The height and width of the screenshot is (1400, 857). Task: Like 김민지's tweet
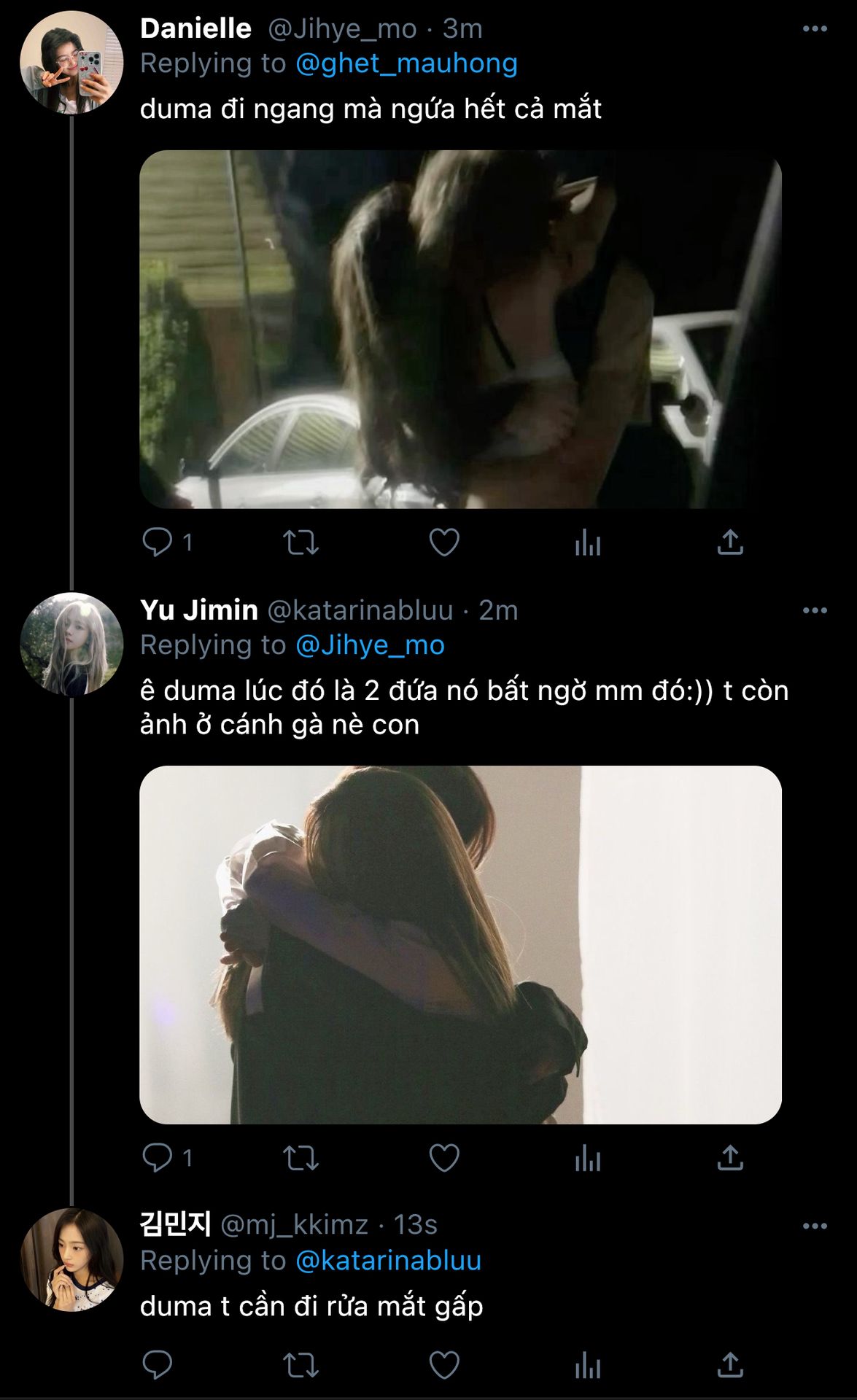(443, 1365)
